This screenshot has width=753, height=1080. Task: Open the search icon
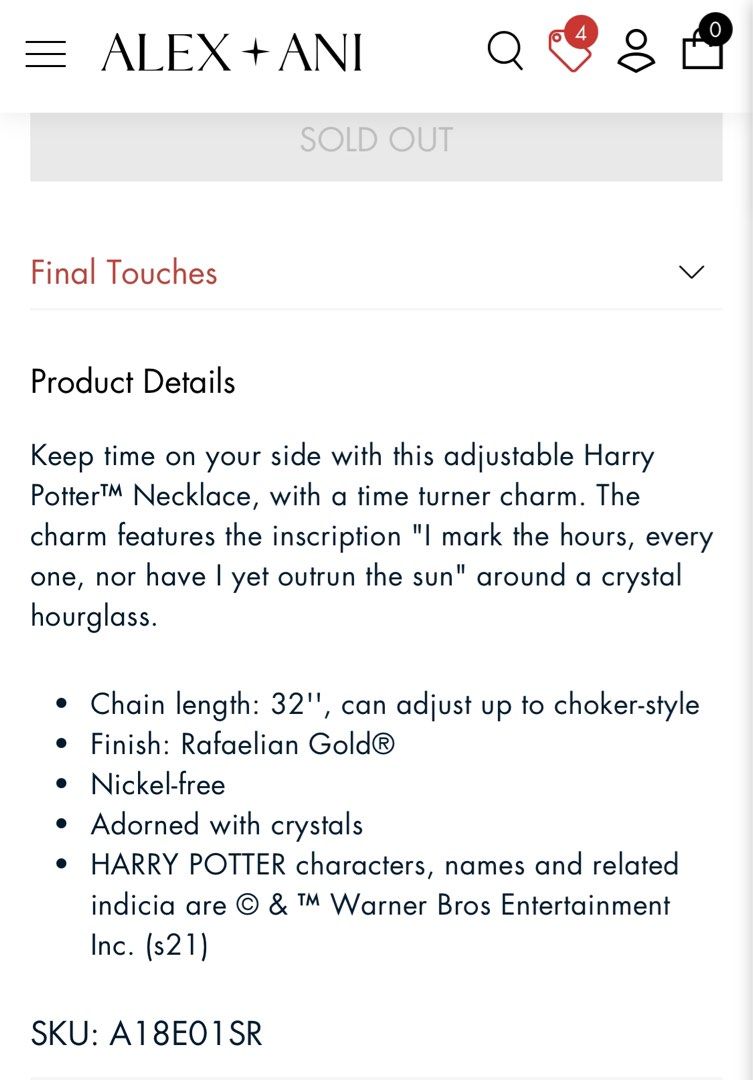[505, 50]
